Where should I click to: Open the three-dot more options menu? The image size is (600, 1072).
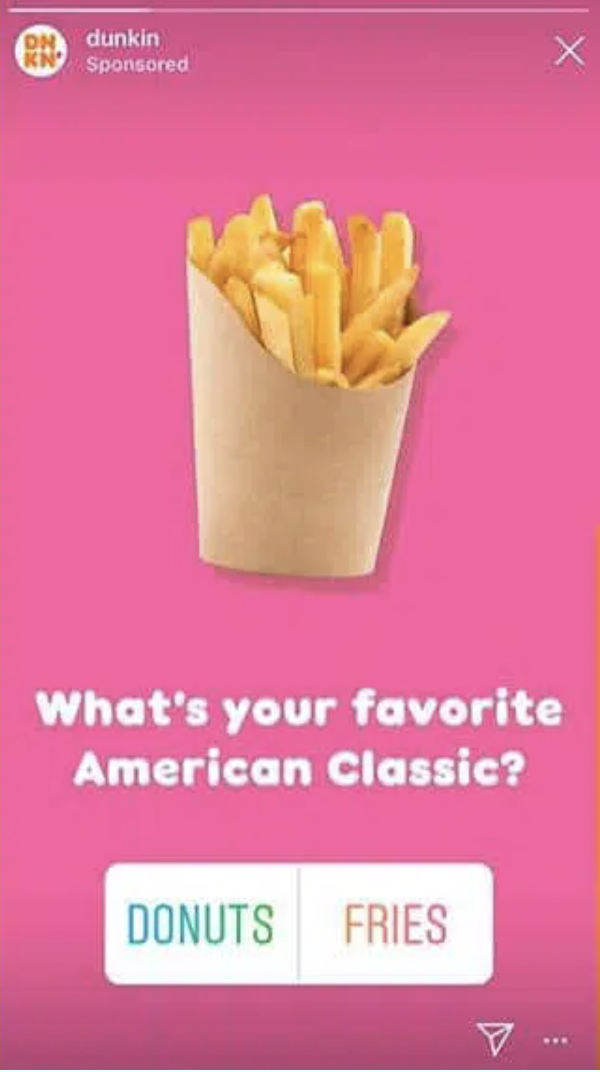click(x=554, y=1041)
